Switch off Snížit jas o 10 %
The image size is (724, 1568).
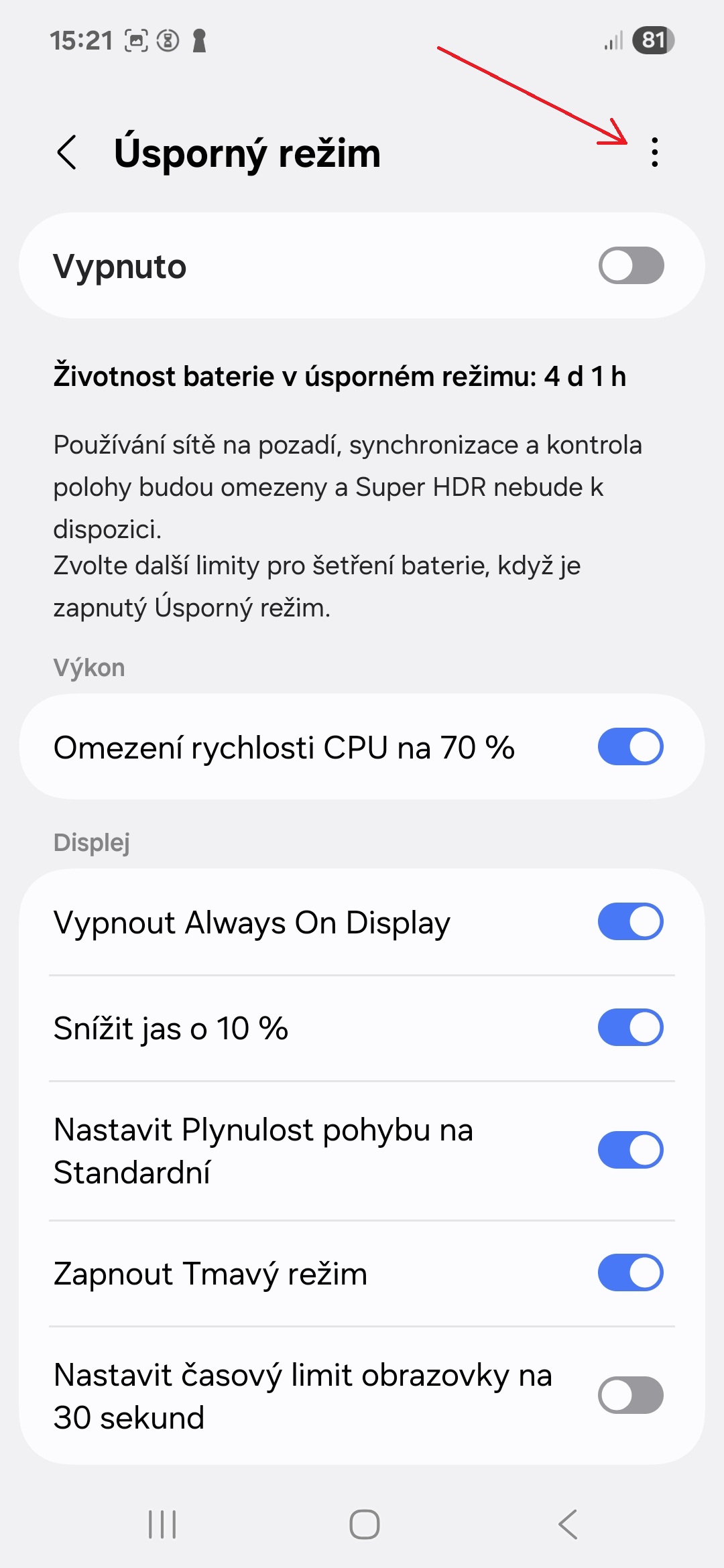pos(631,1027)
